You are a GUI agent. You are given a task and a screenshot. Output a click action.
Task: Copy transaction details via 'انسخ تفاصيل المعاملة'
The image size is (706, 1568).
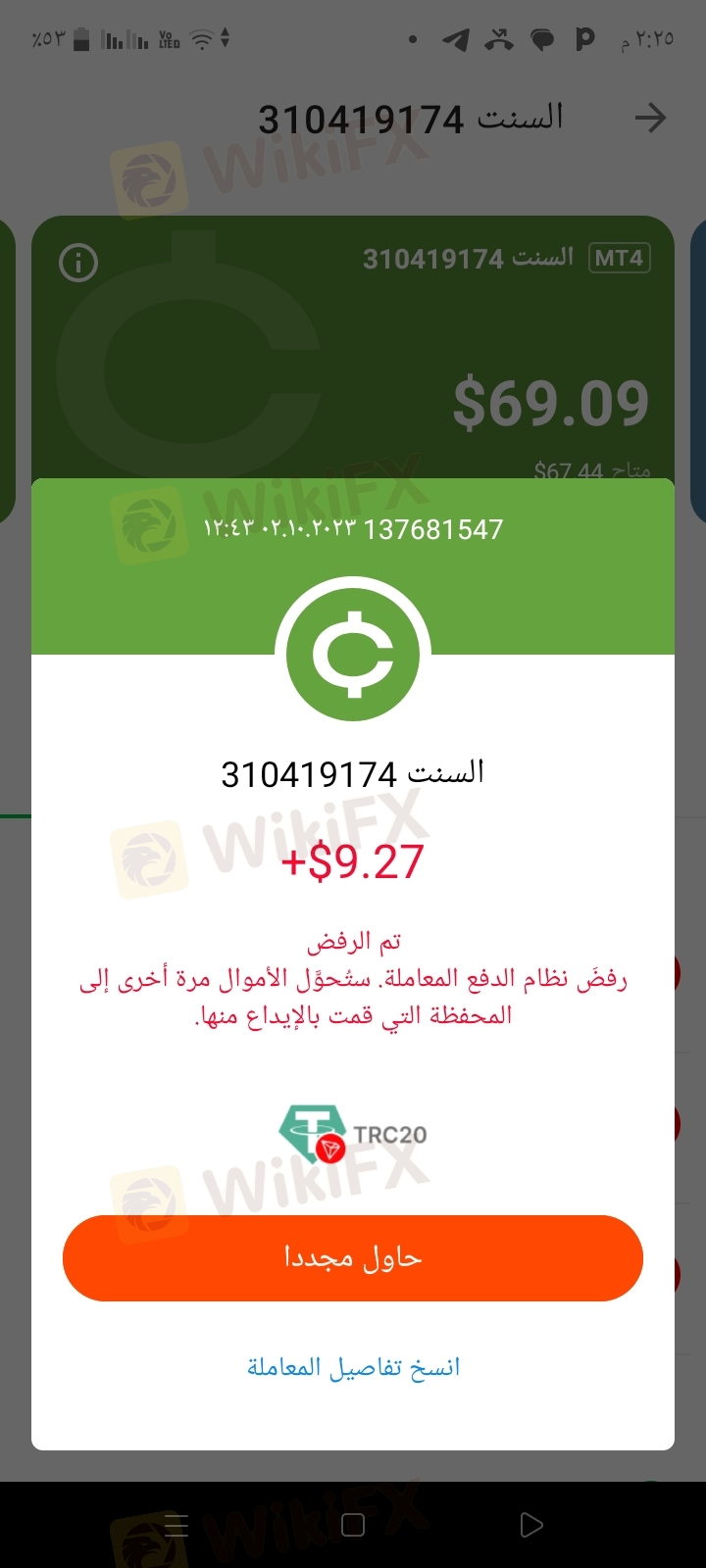point(353,1367)
